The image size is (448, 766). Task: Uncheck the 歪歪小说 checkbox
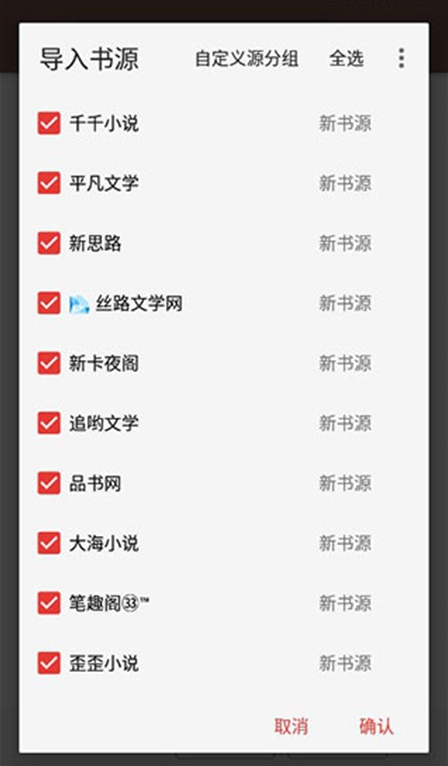(x=49, y=663)
